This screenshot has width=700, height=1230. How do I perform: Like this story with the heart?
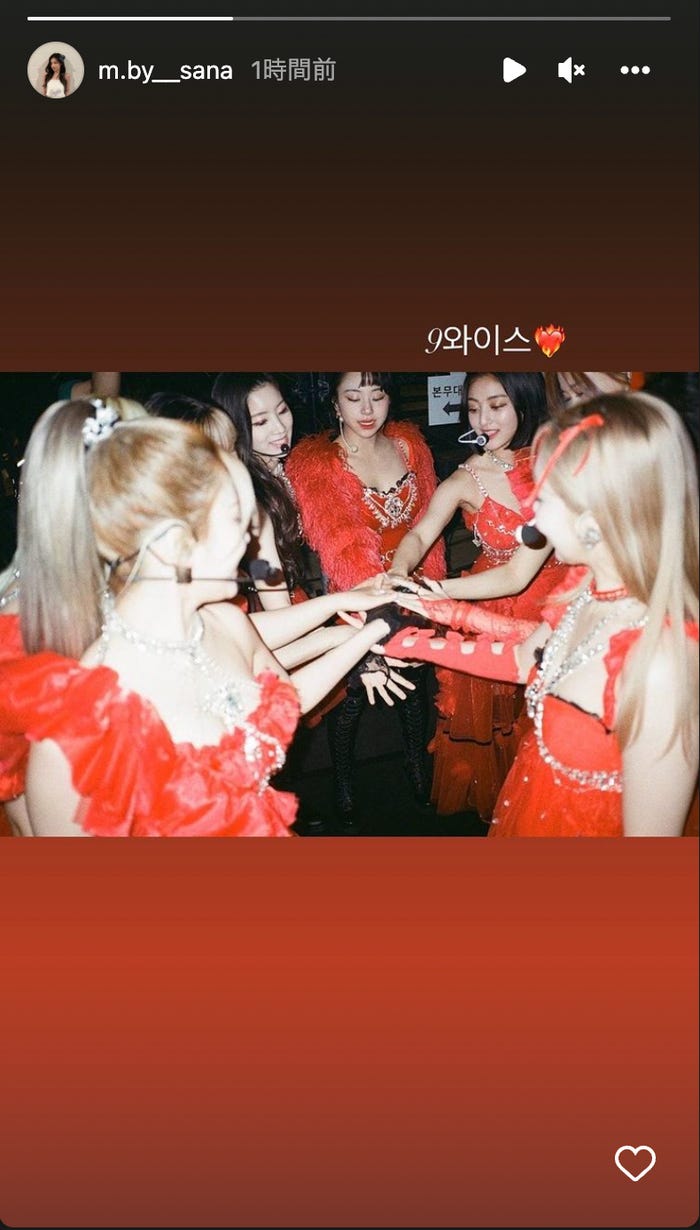[x=635, y=1163]
